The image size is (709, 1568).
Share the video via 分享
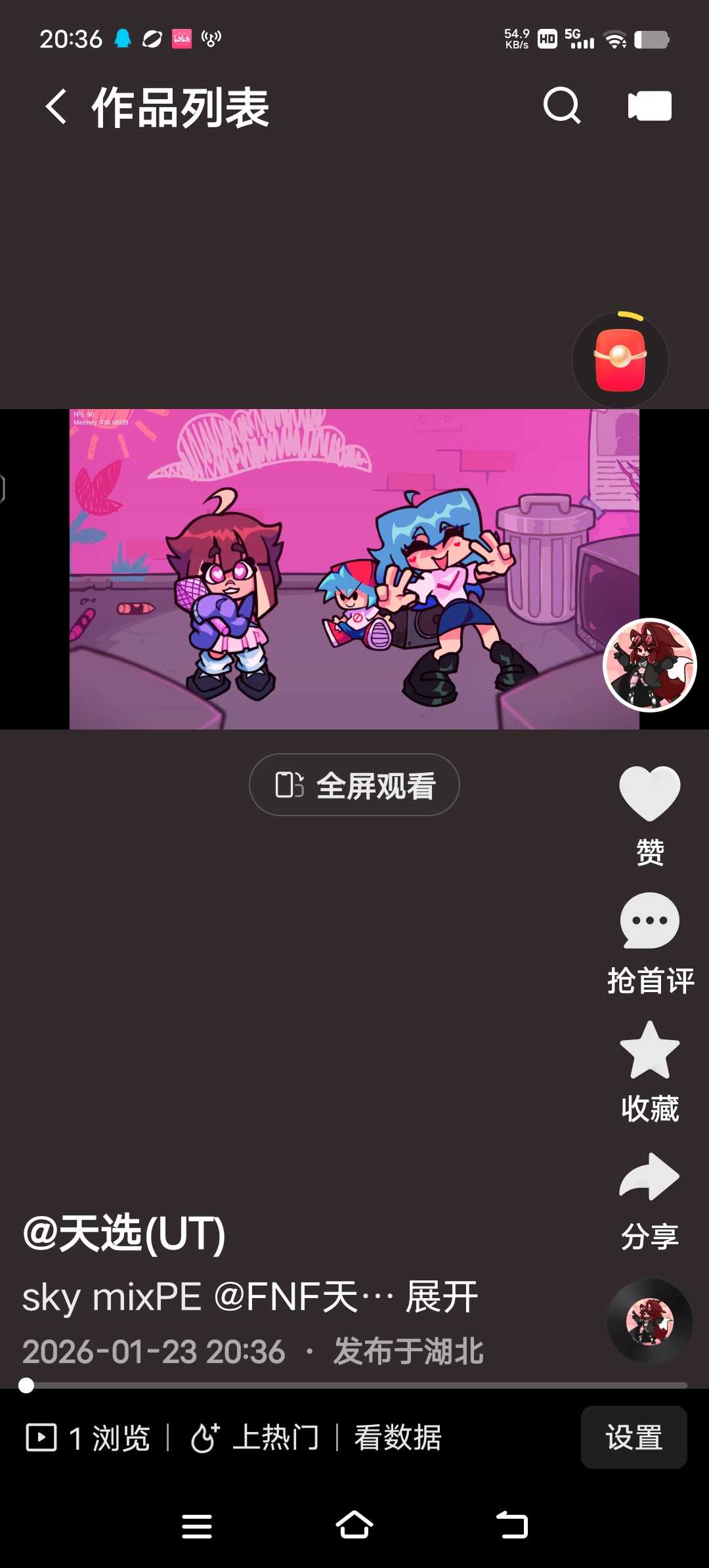(649, 1179)
